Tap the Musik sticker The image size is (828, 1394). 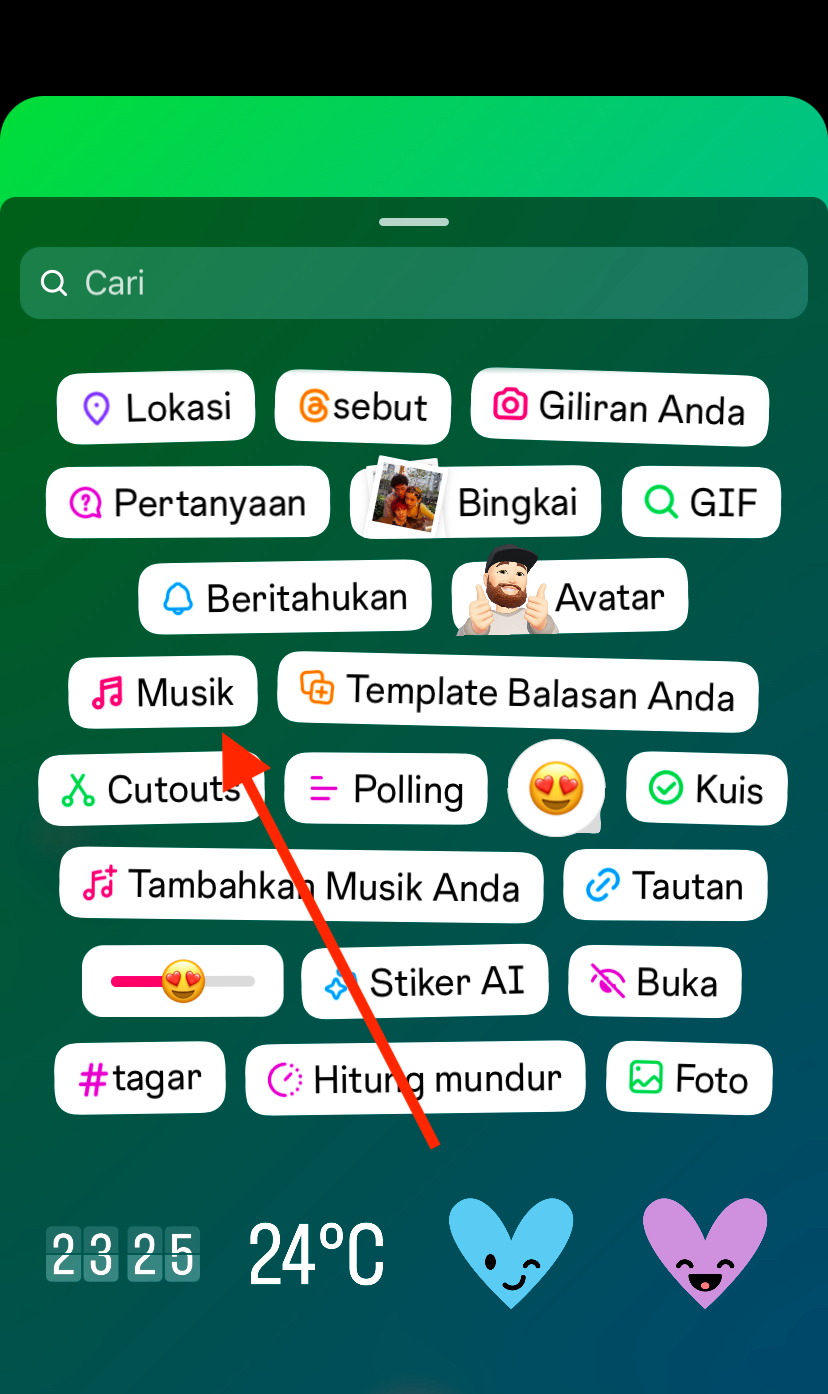click(x=163, y=692)
